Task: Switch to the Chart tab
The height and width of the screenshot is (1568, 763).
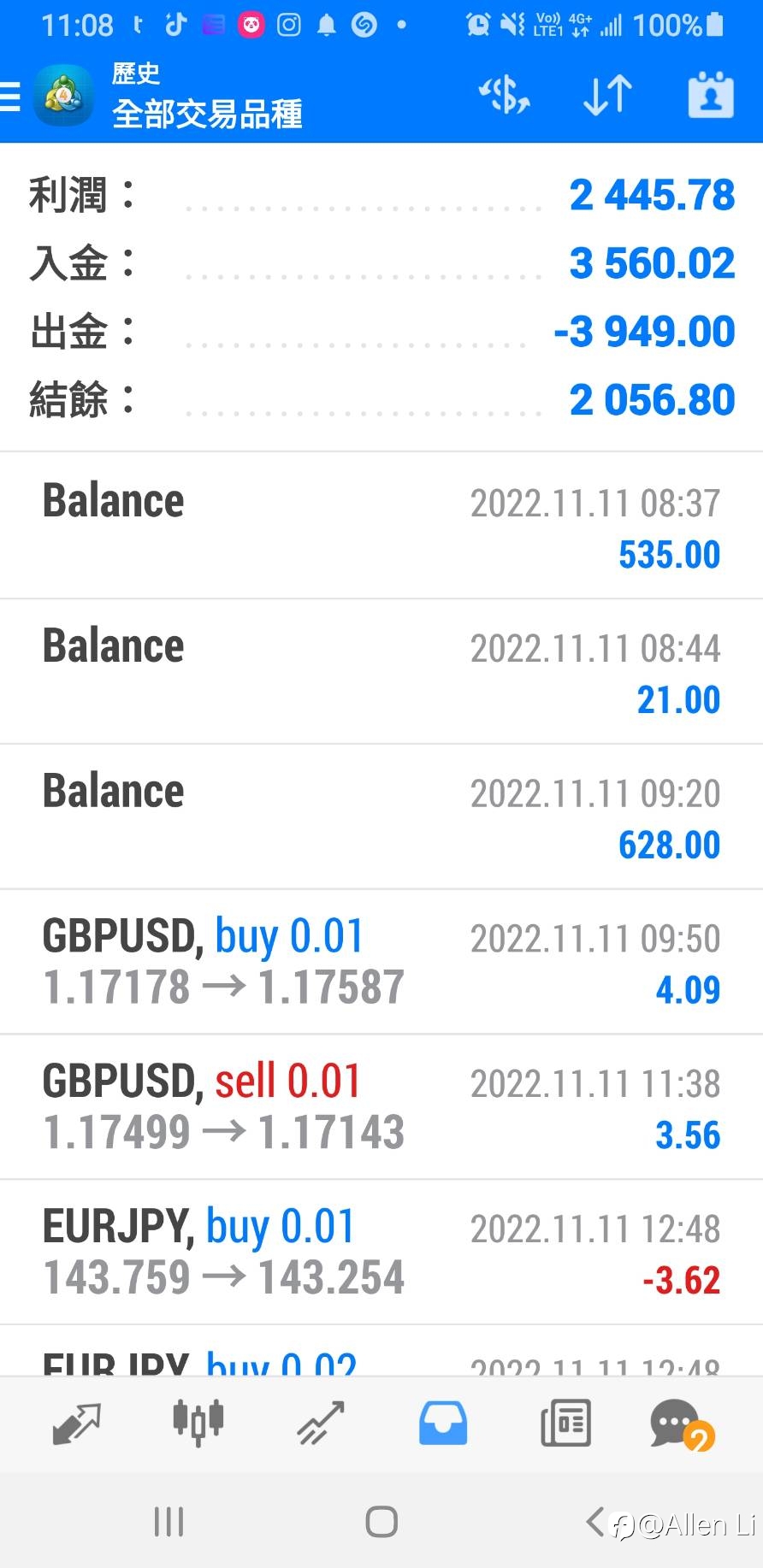Action: click(198, 1424)
